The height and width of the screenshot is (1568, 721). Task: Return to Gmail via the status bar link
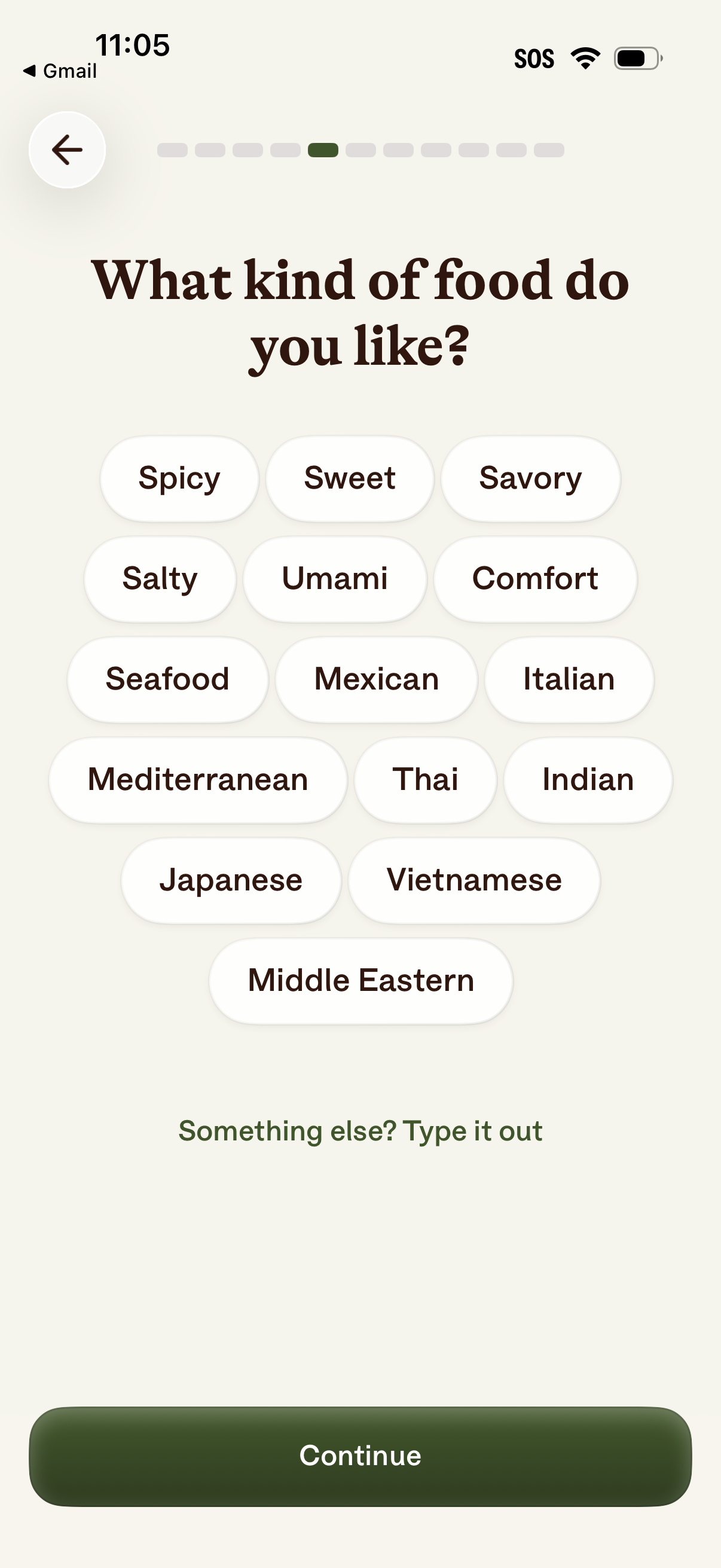60,71
